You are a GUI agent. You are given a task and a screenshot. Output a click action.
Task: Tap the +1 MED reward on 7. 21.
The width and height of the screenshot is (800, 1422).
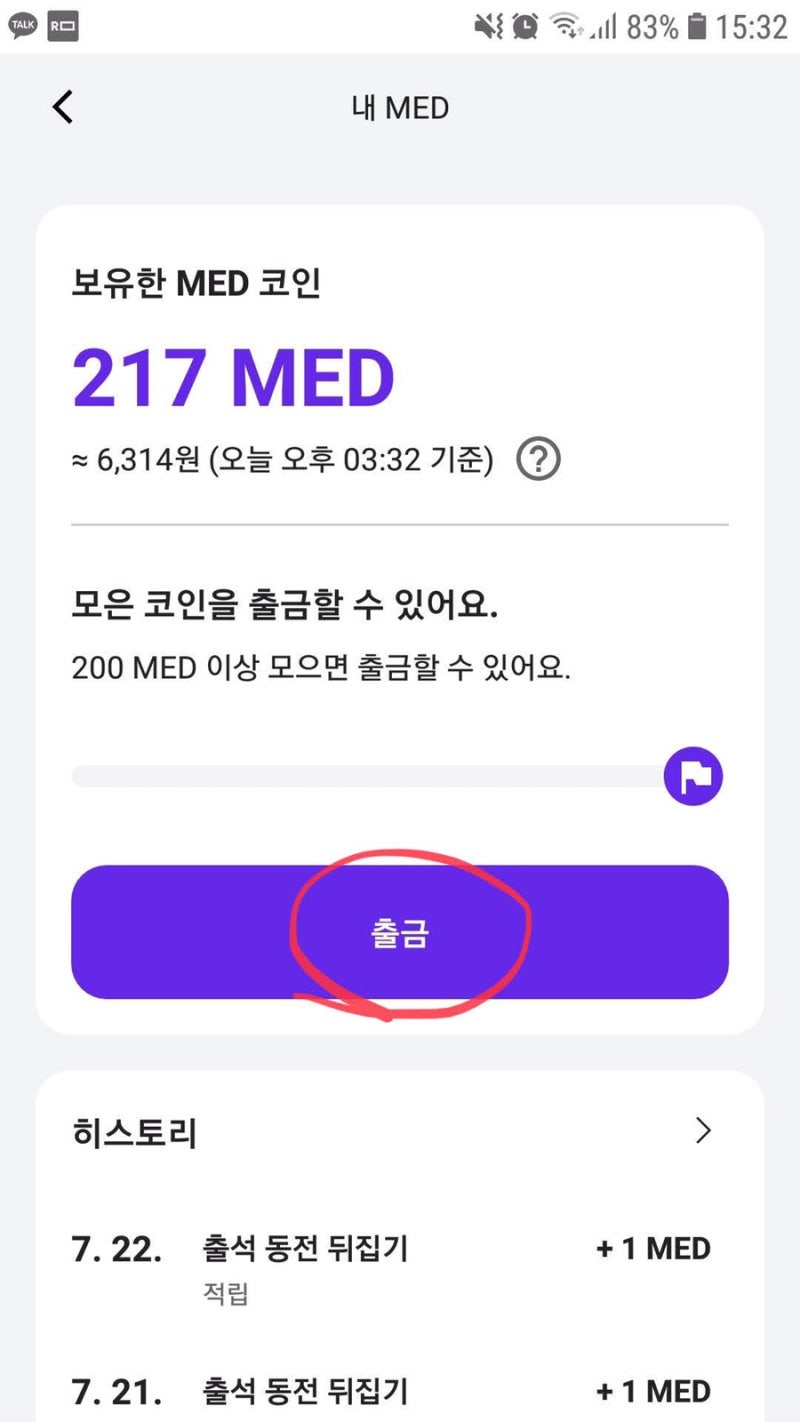[654, 1391]
